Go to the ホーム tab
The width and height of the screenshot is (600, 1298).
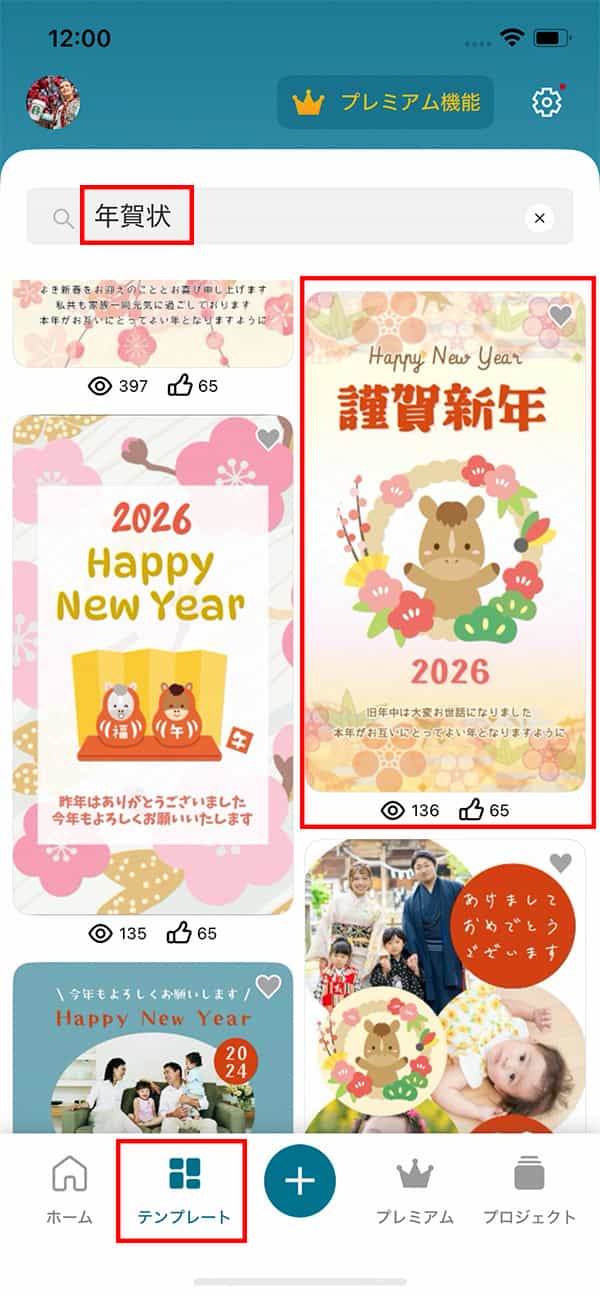pyautogui.click(x=69, y=1189)
